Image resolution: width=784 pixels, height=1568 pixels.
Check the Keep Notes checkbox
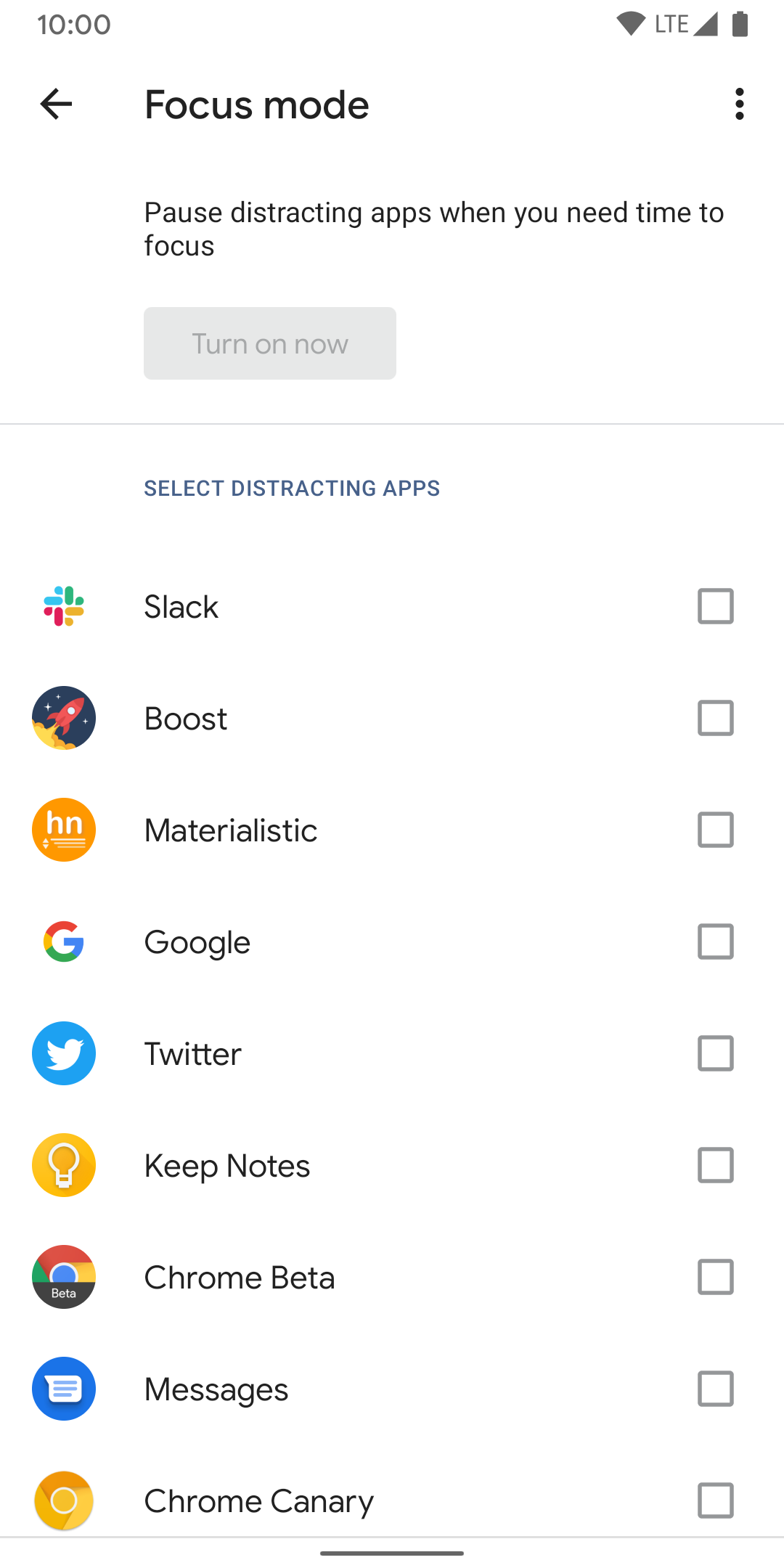click(x=716, y=1165)
